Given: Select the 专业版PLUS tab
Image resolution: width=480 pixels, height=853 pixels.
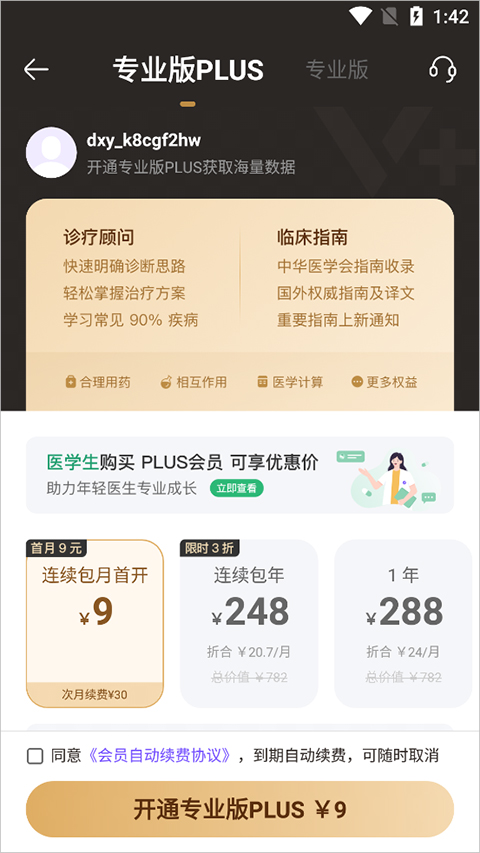Looking at the screenshot, I should coord(188,70).
